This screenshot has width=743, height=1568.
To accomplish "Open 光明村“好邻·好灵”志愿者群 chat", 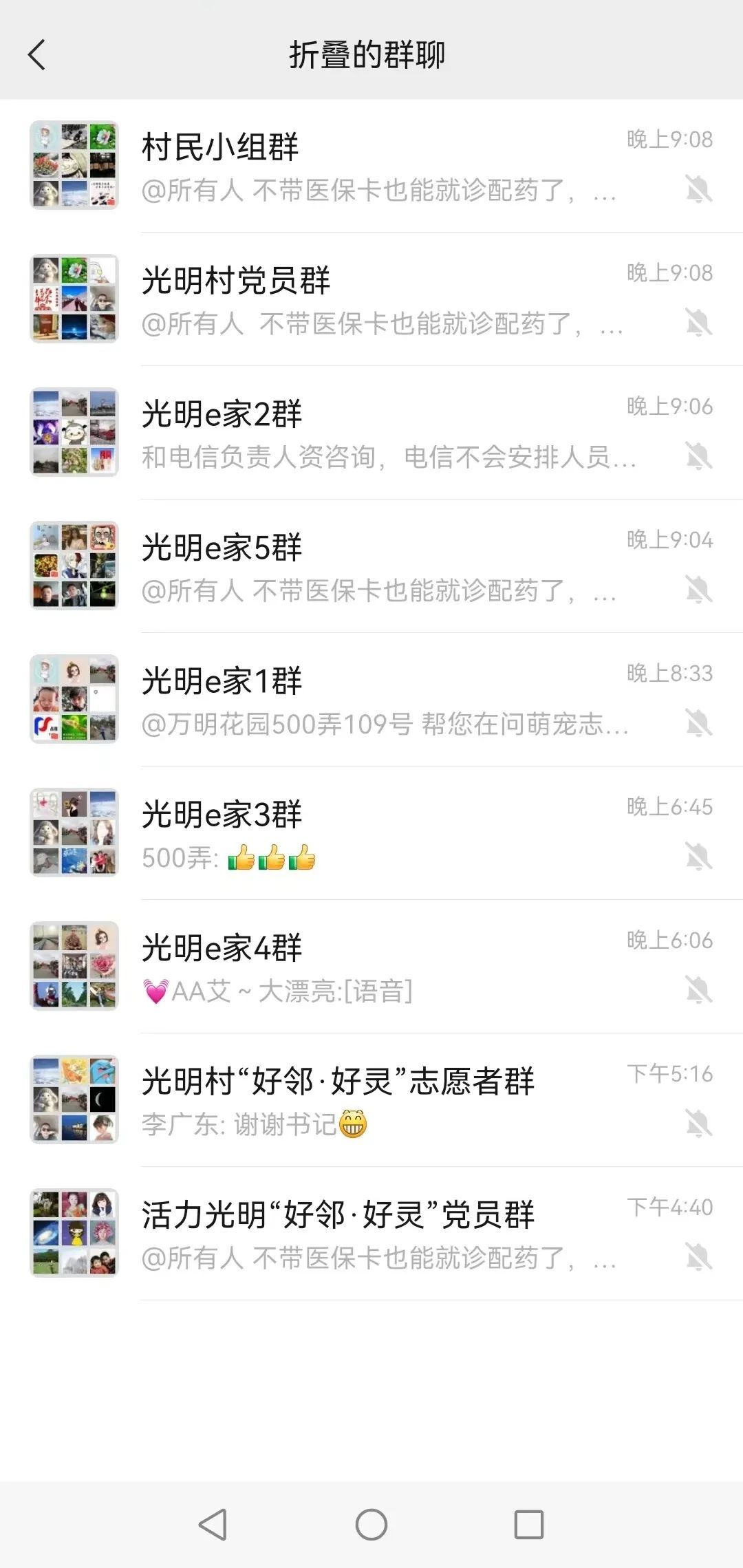I will 371,1100.
